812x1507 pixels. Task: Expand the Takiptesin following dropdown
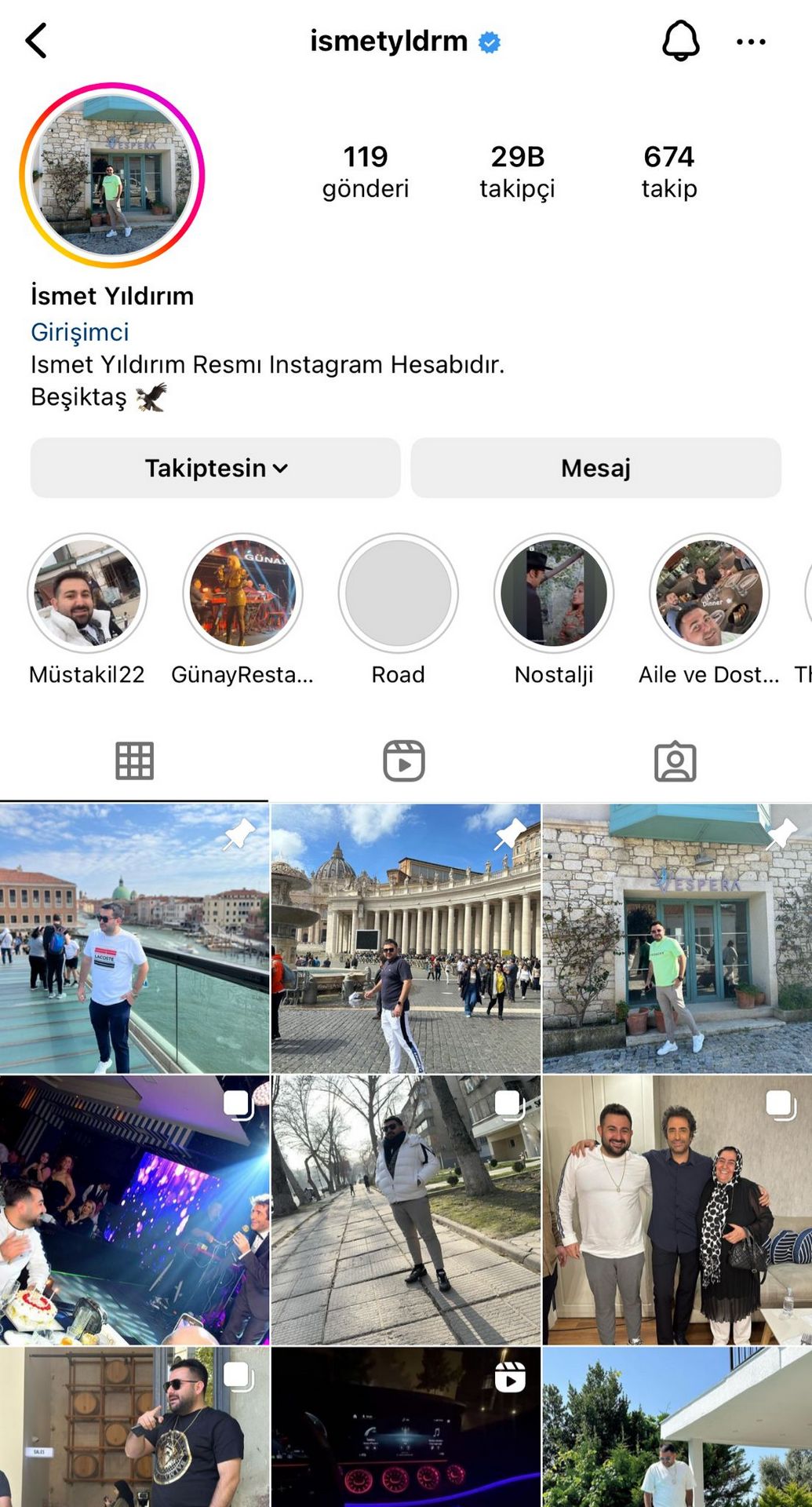pos(216,468)
